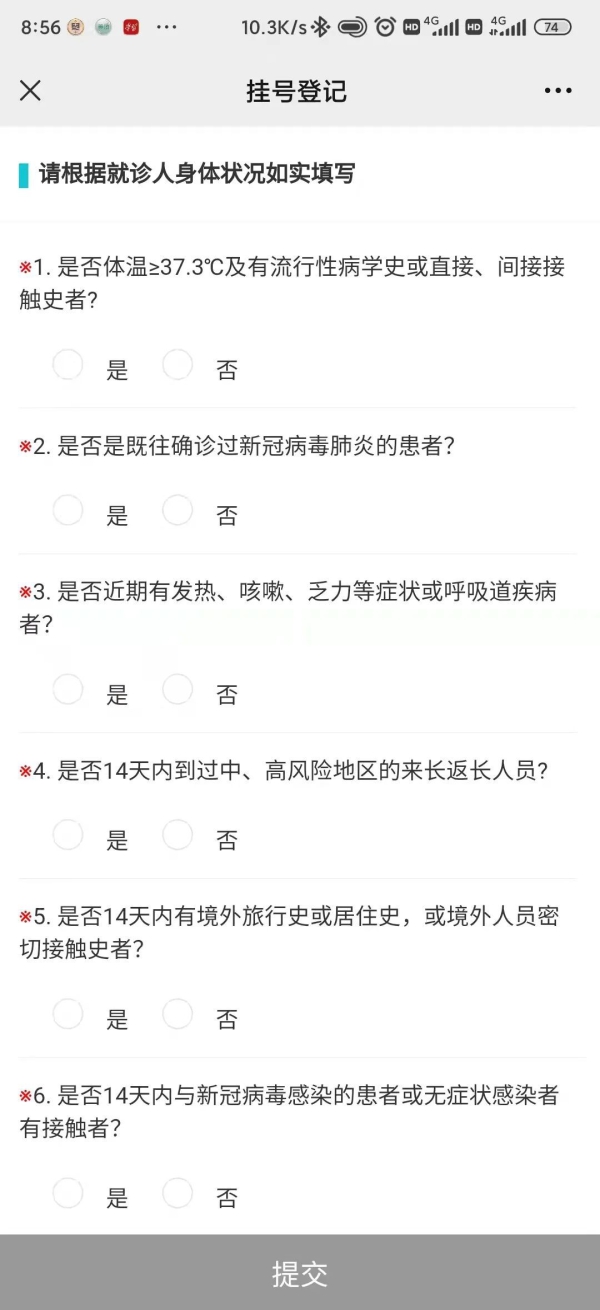The image size is (600, 1310).
Task: Open the three-dot overflow menu
Action: tap(558, 91)
